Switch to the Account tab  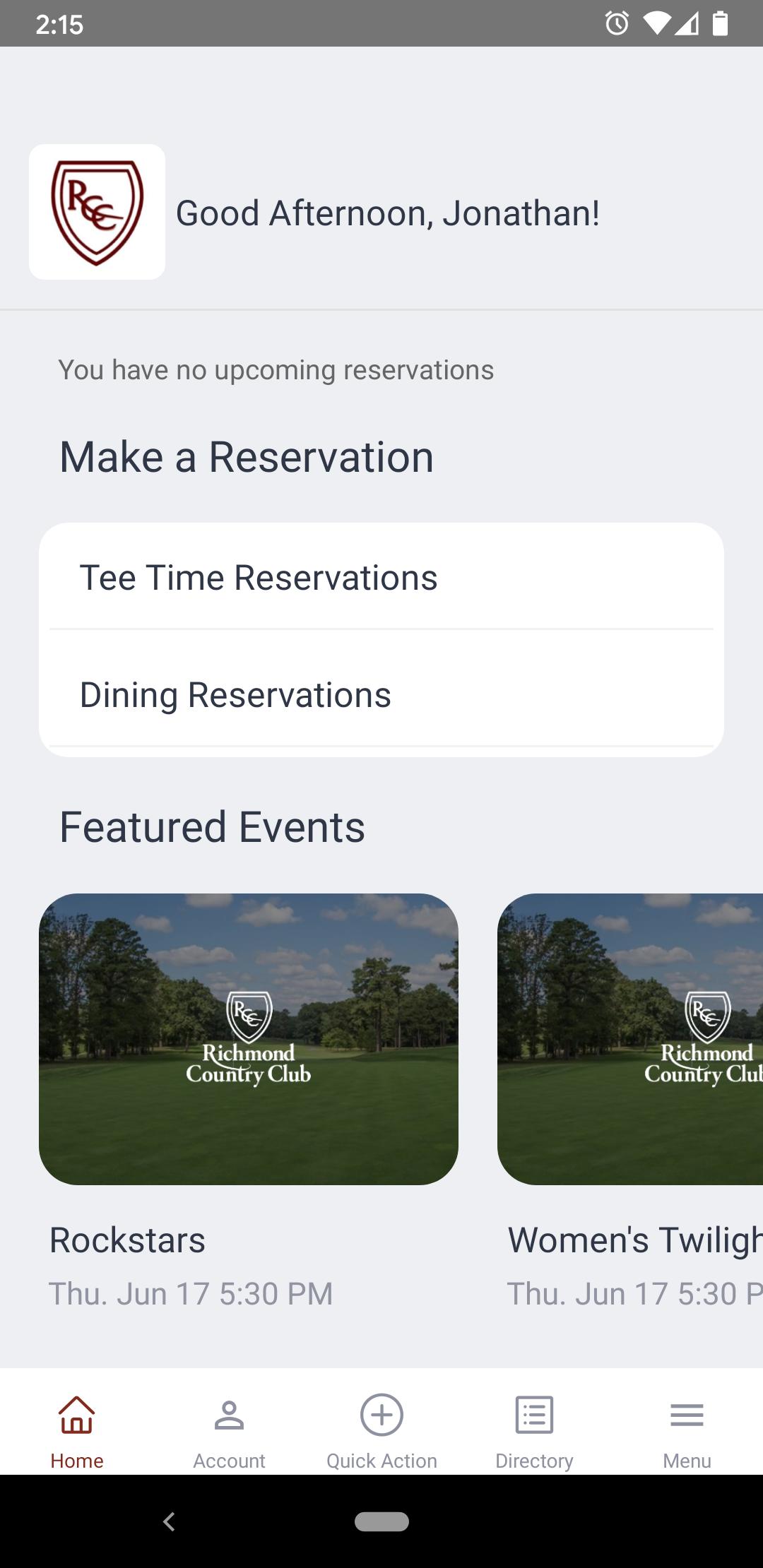[229, 1430]
